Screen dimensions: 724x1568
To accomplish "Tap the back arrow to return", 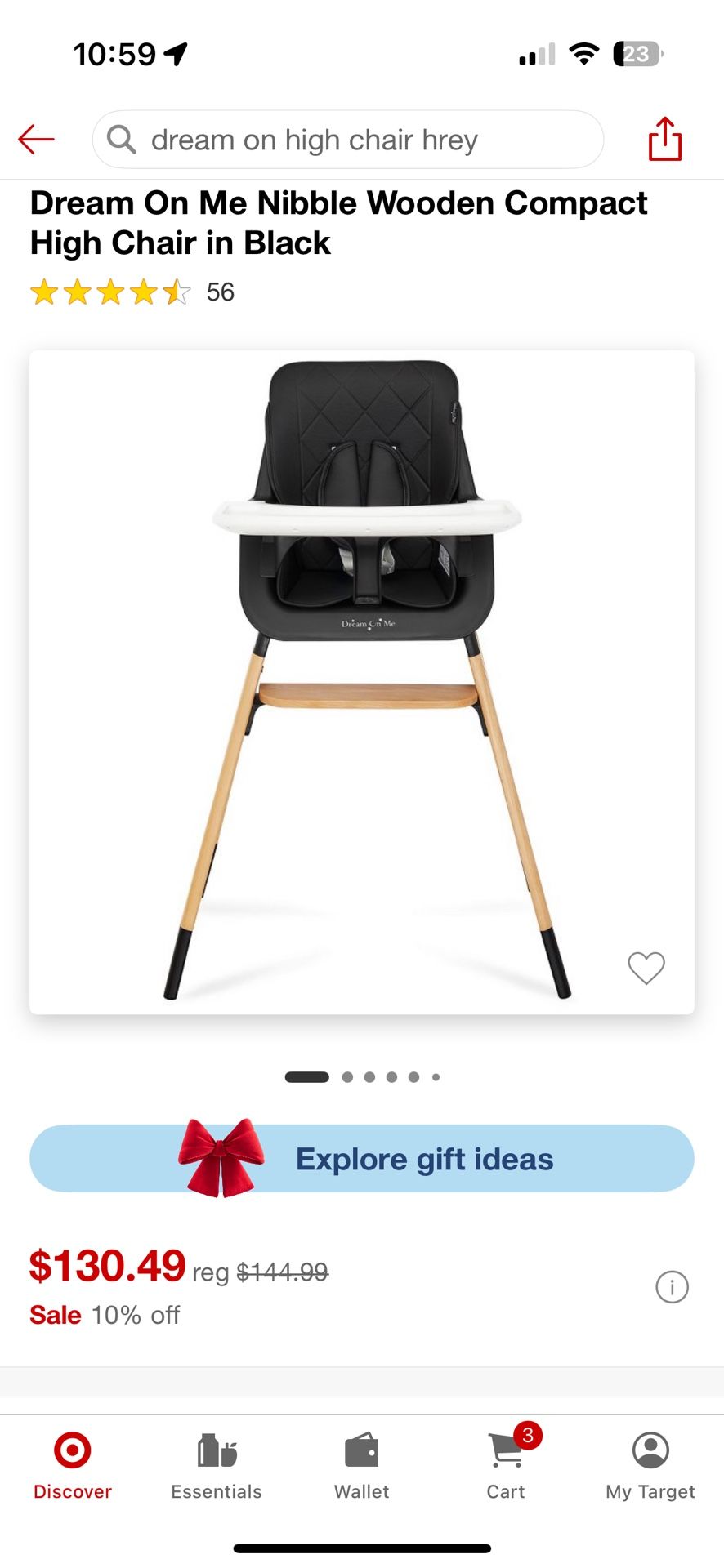I will point(35,139).
